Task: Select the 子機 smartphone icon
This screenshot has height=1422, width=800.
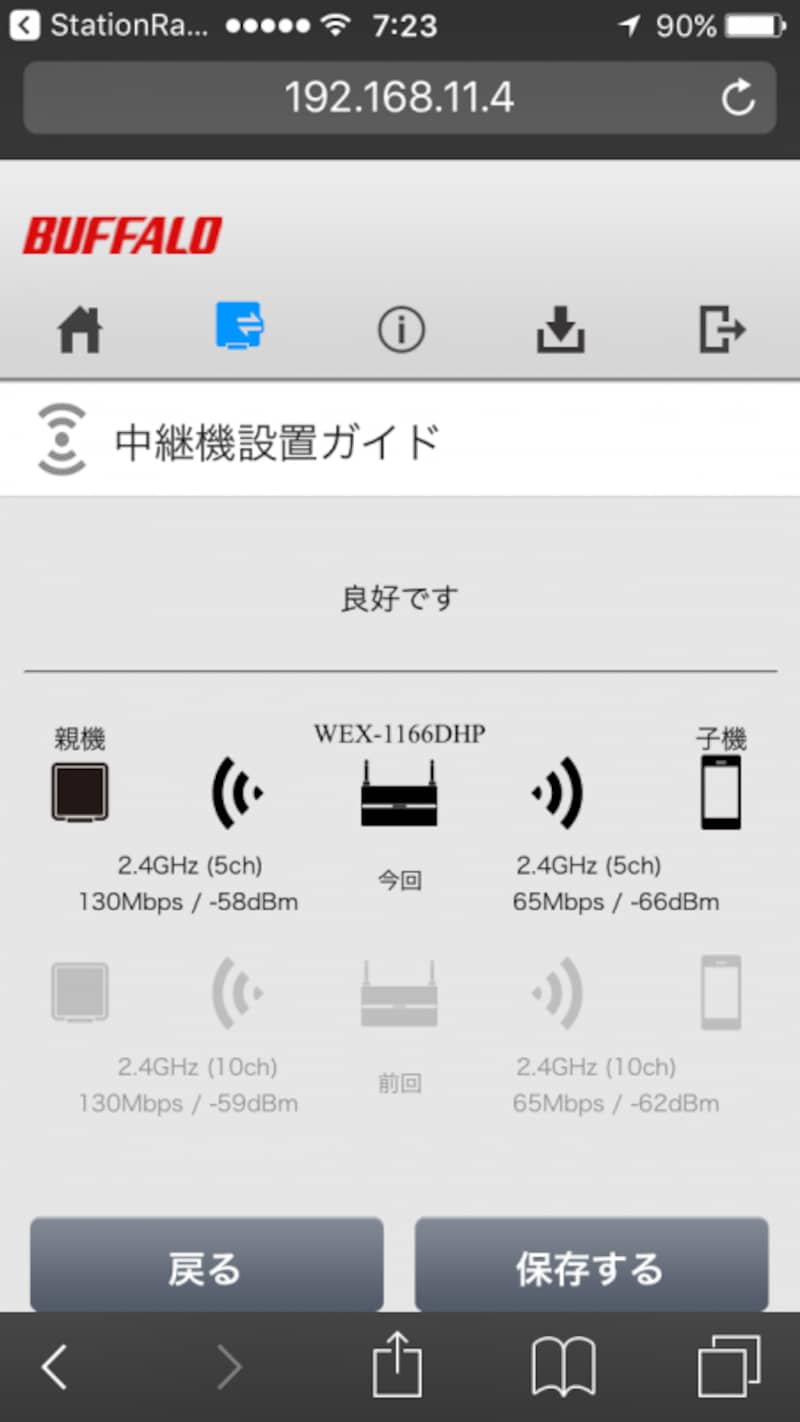Action: pyautogui.click(x=722, y=790)
